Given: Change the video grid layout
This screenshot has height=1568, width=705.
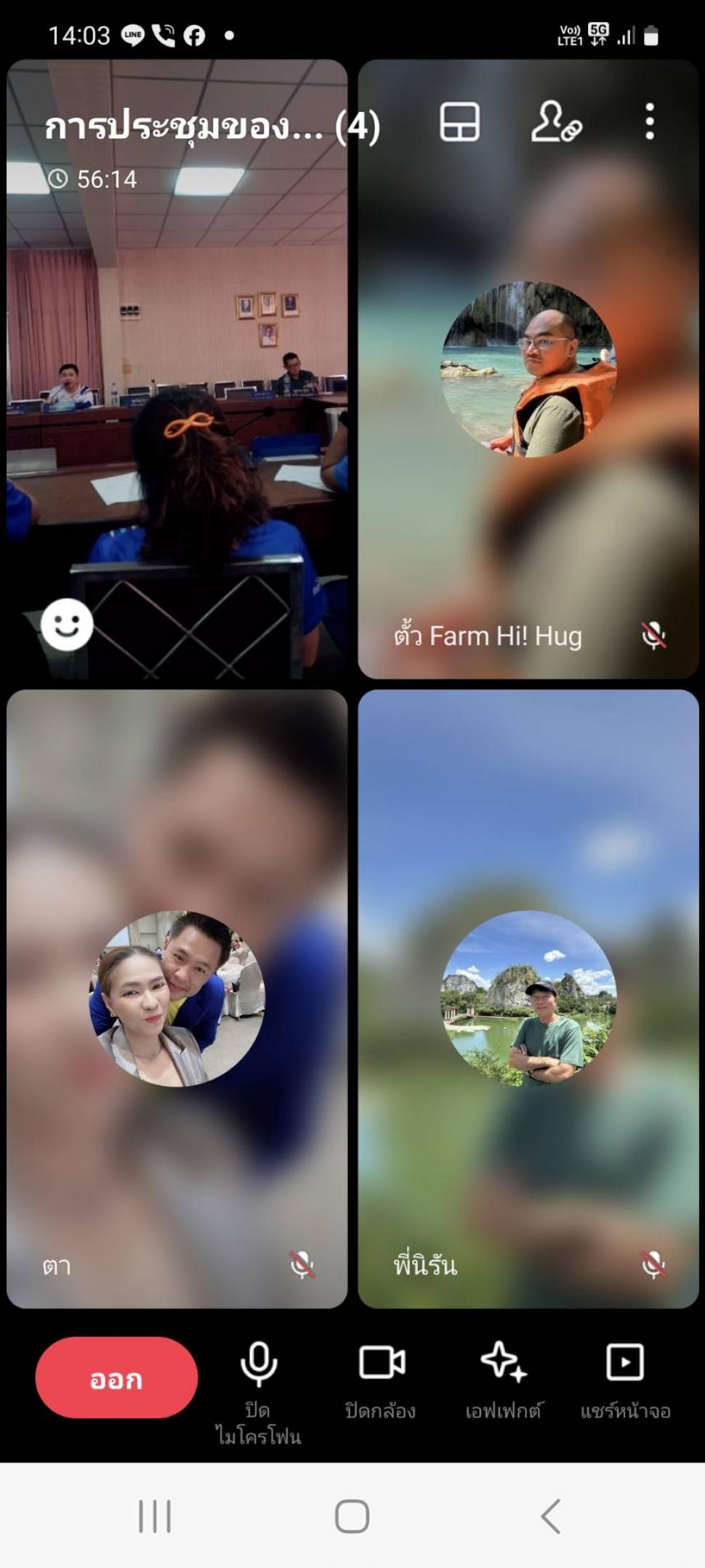Looking at the screenshot, I should click(459, 121).
